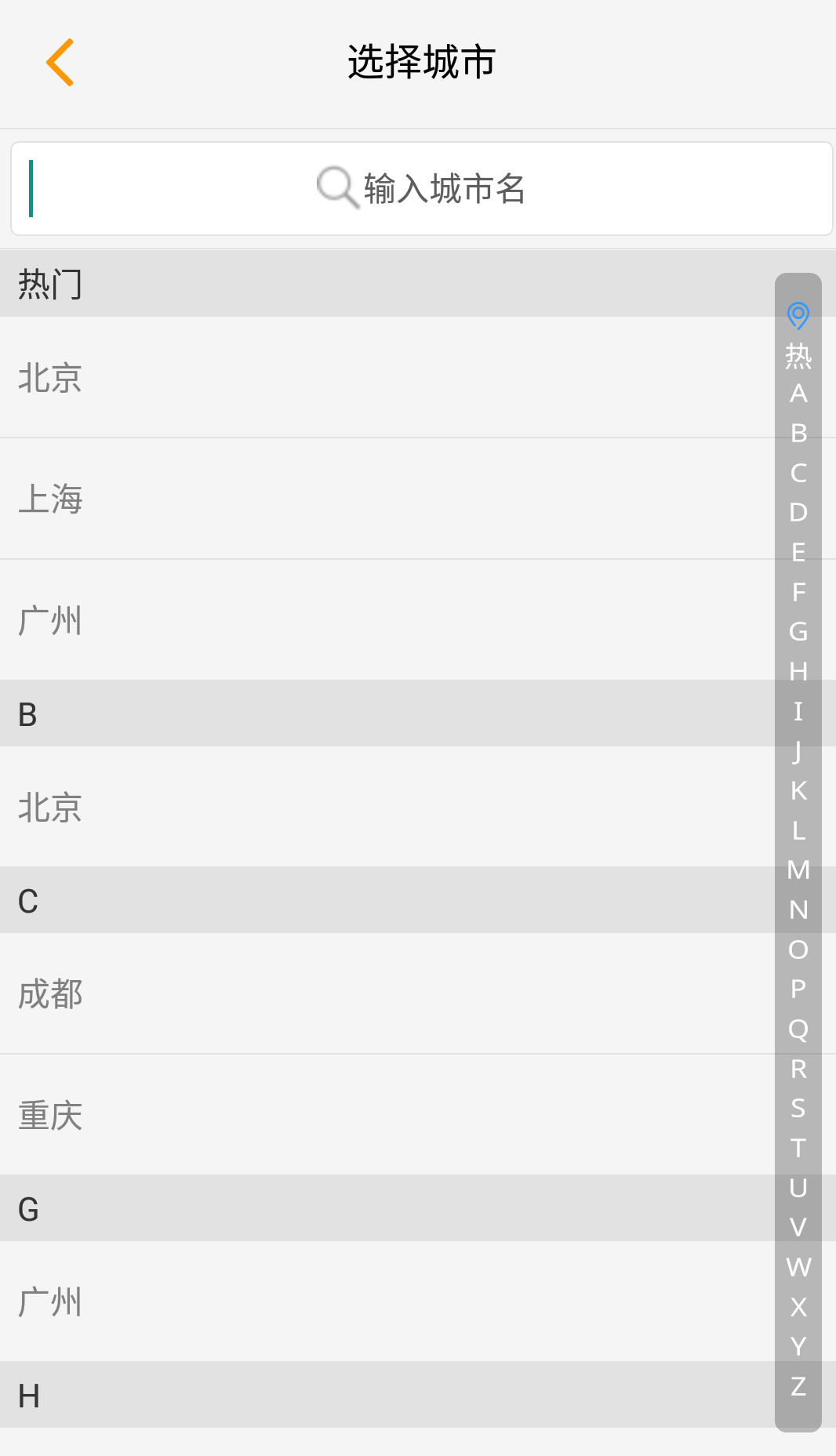The image size is (836, 1456).
Task: Select 广州 under the 热门 section
Action: (x=50, y=620)
